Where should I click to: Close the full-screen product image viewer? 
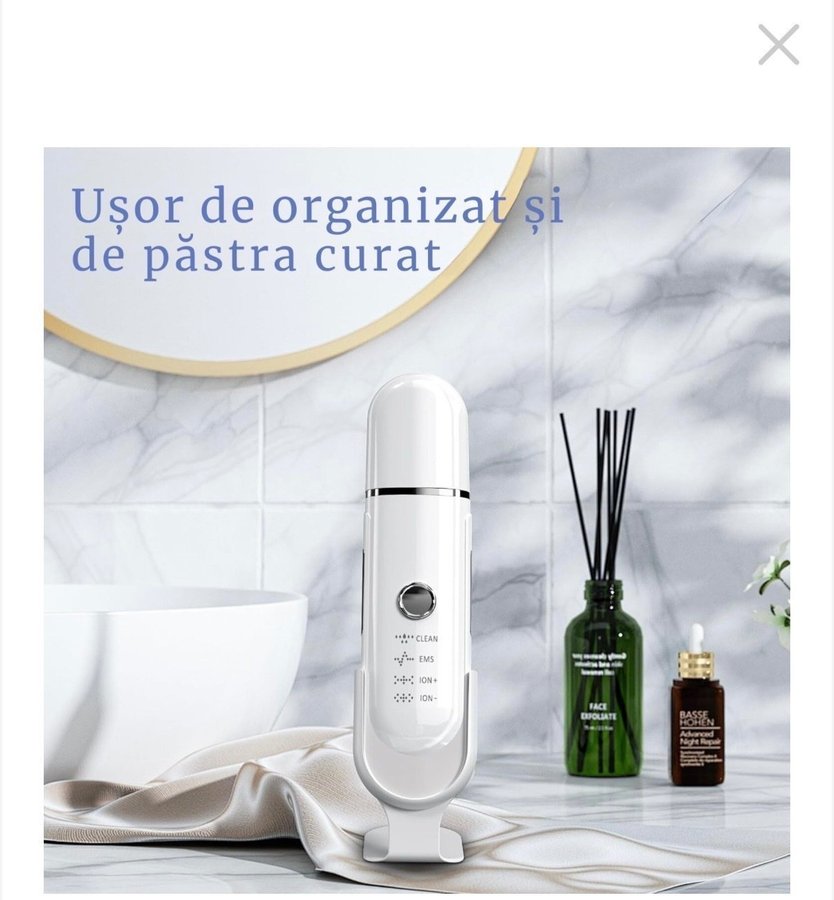778,45
